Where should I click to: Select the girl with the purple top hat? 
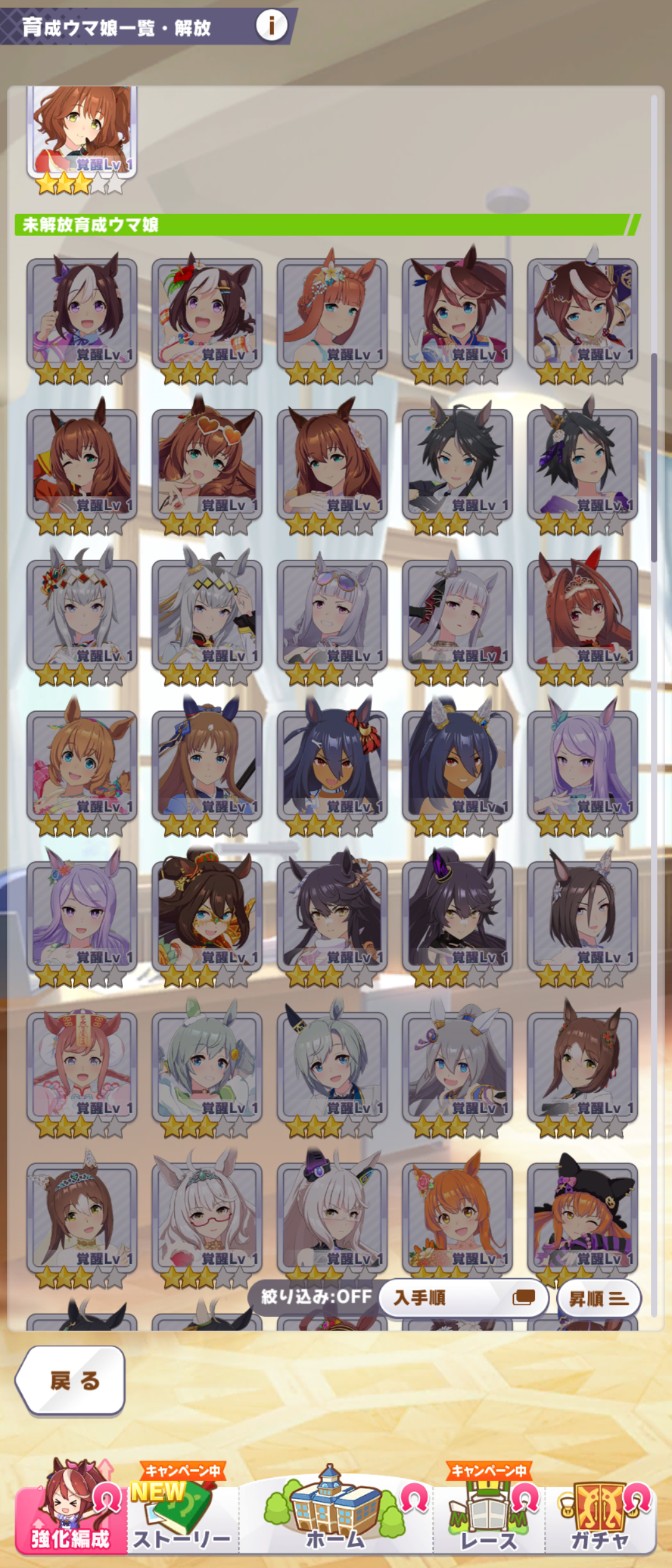[457, 915]
